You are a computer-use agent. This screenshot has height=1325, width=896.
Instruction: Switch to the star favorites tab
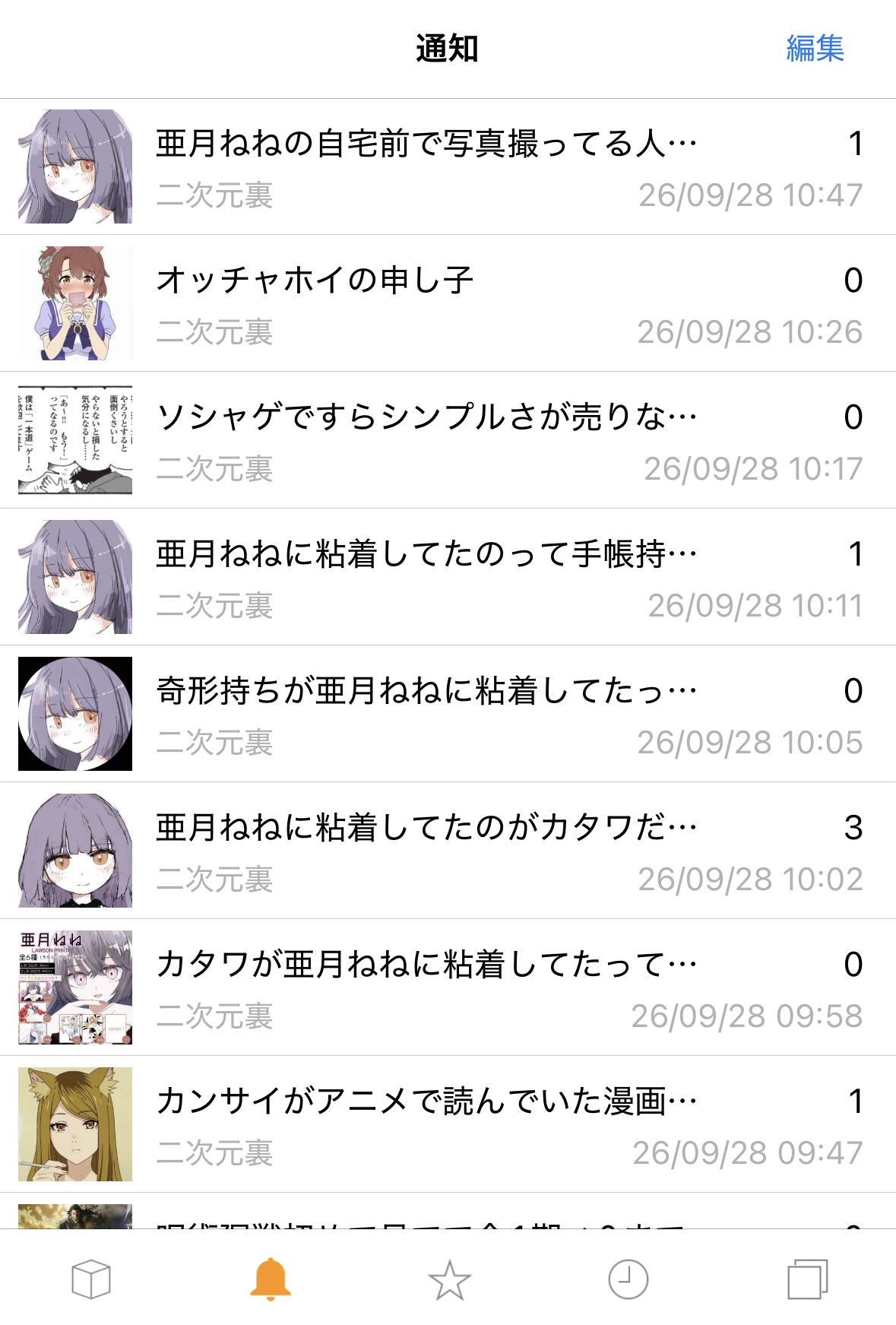[449, 1279]
